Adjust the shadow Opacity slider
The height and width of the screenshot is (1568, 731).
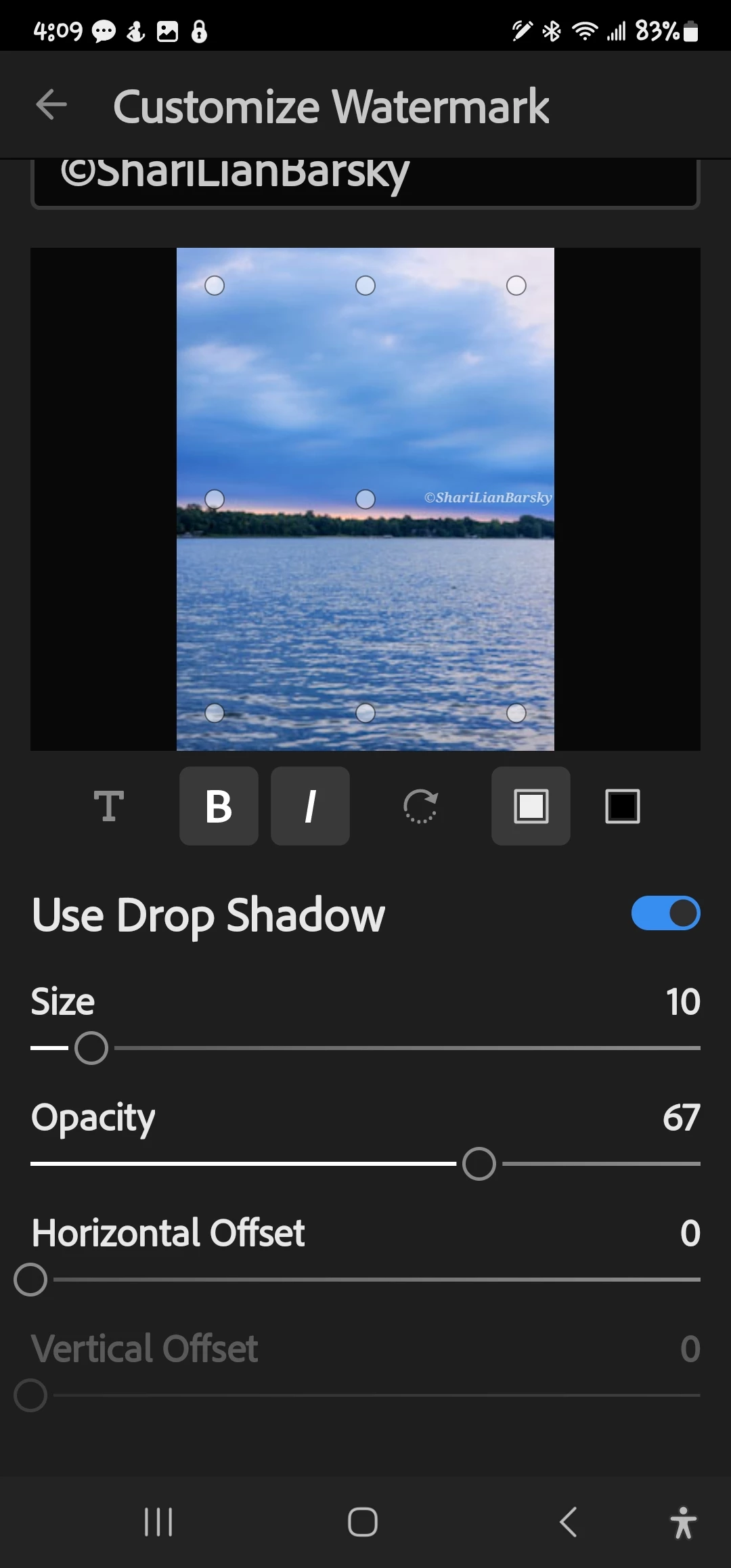479,1164
